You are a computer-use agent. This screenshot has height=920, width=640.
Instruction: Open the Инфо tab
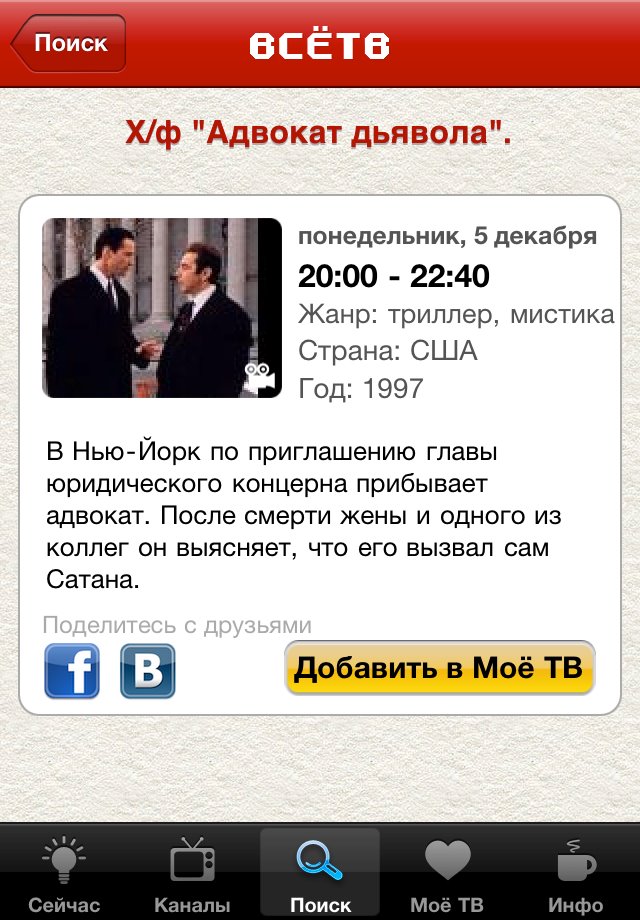coord(576,873)
